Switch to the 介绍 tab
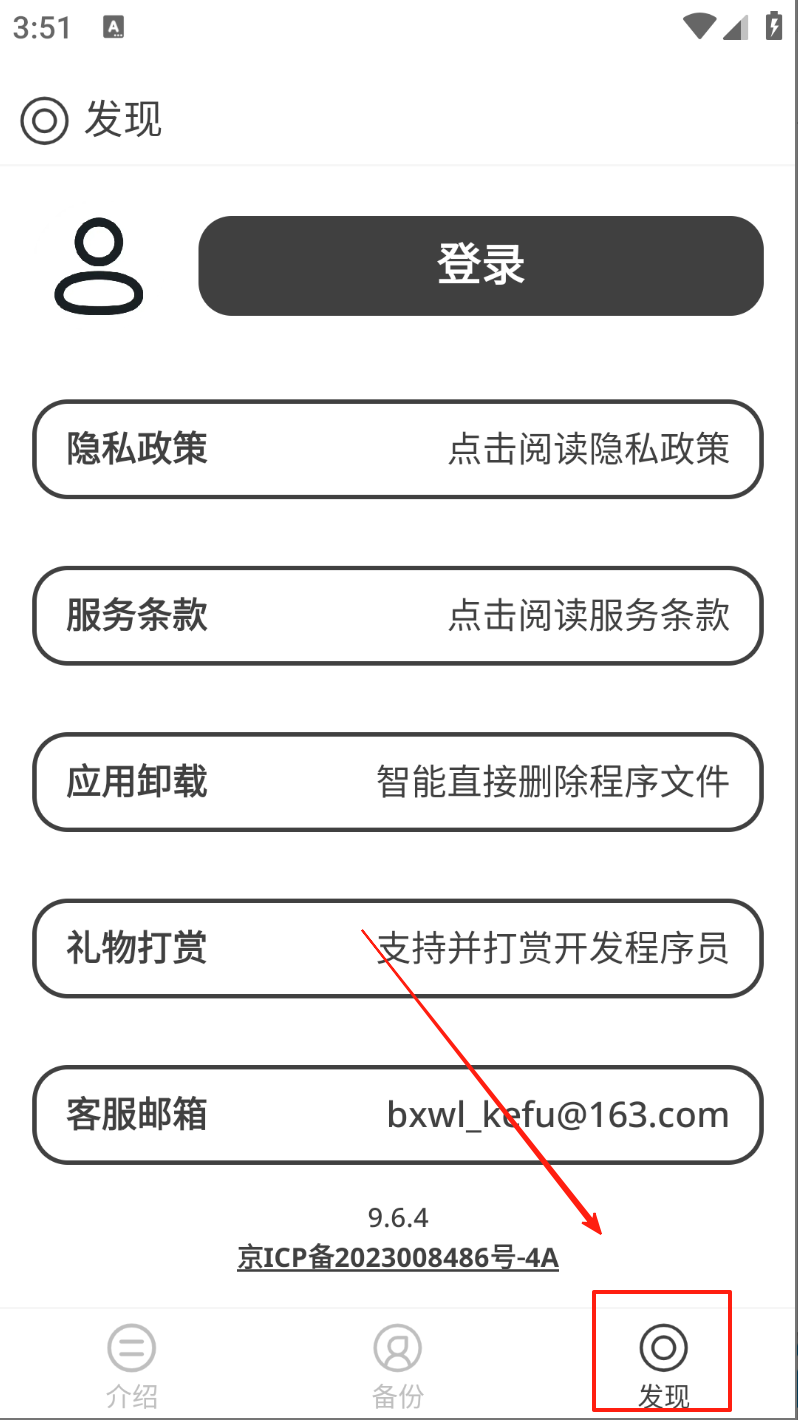 point(132,1364)
